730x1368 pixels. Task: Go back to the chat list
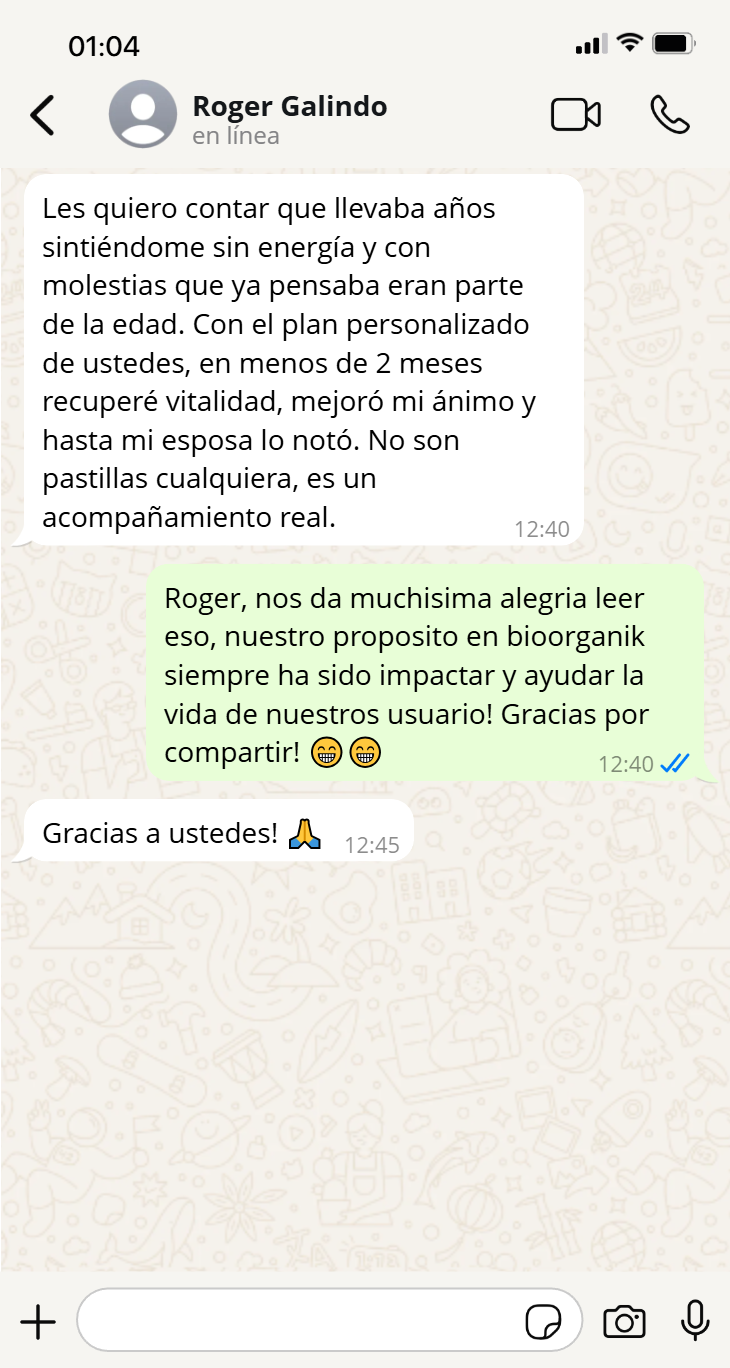tap(43, 115)
